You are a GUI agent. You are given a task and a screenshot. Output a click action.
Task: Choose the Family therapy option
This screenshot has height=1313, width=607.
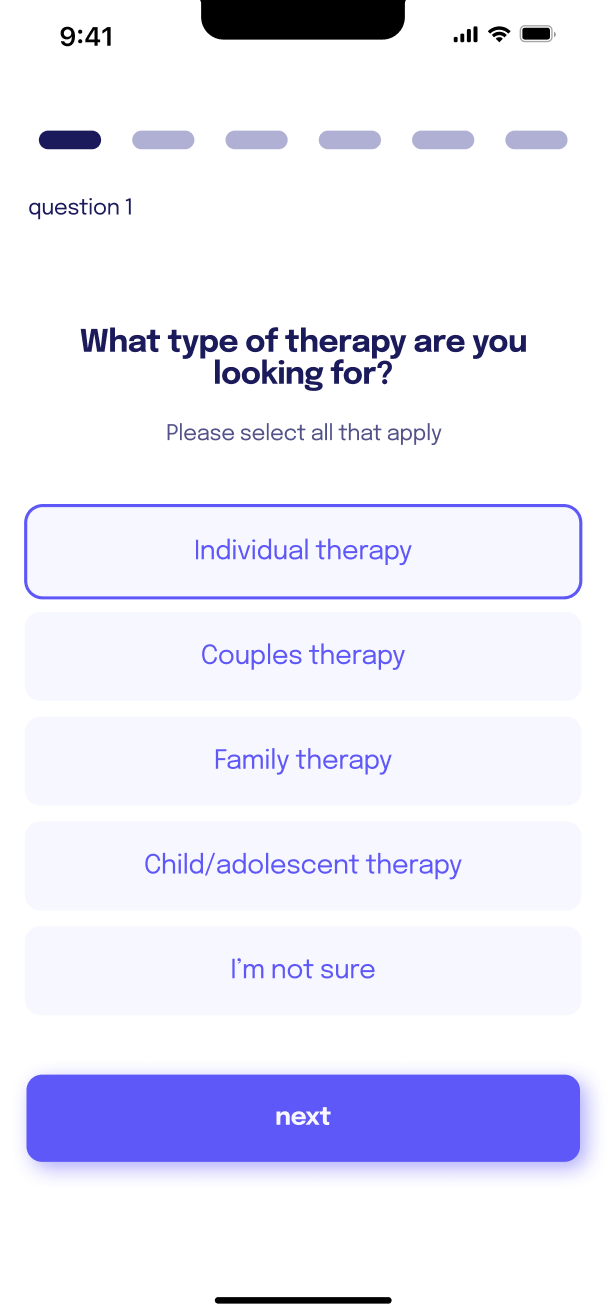[303, 760]
